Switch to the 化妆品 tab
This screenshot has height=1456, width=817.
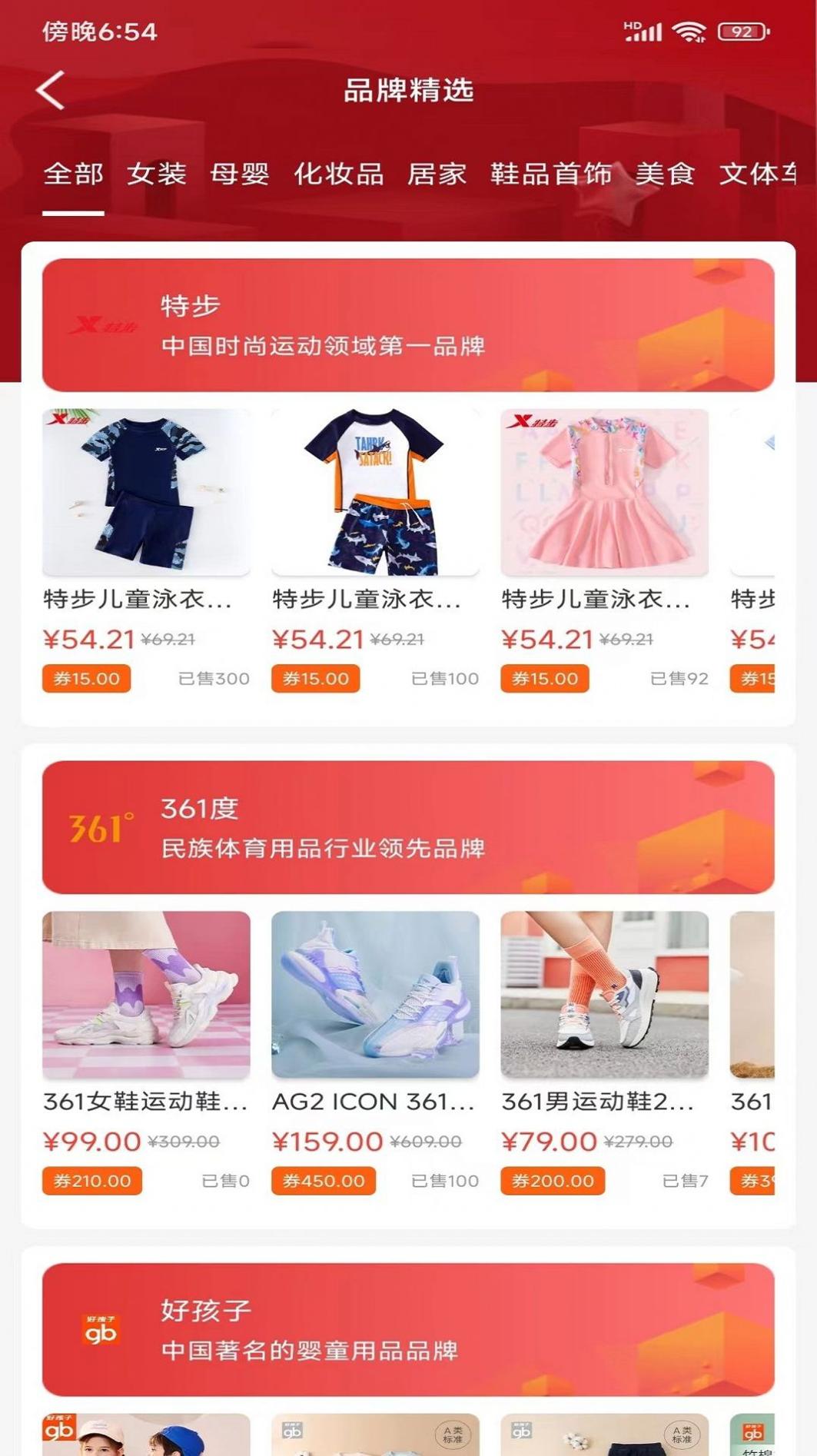tap(339, 175)
